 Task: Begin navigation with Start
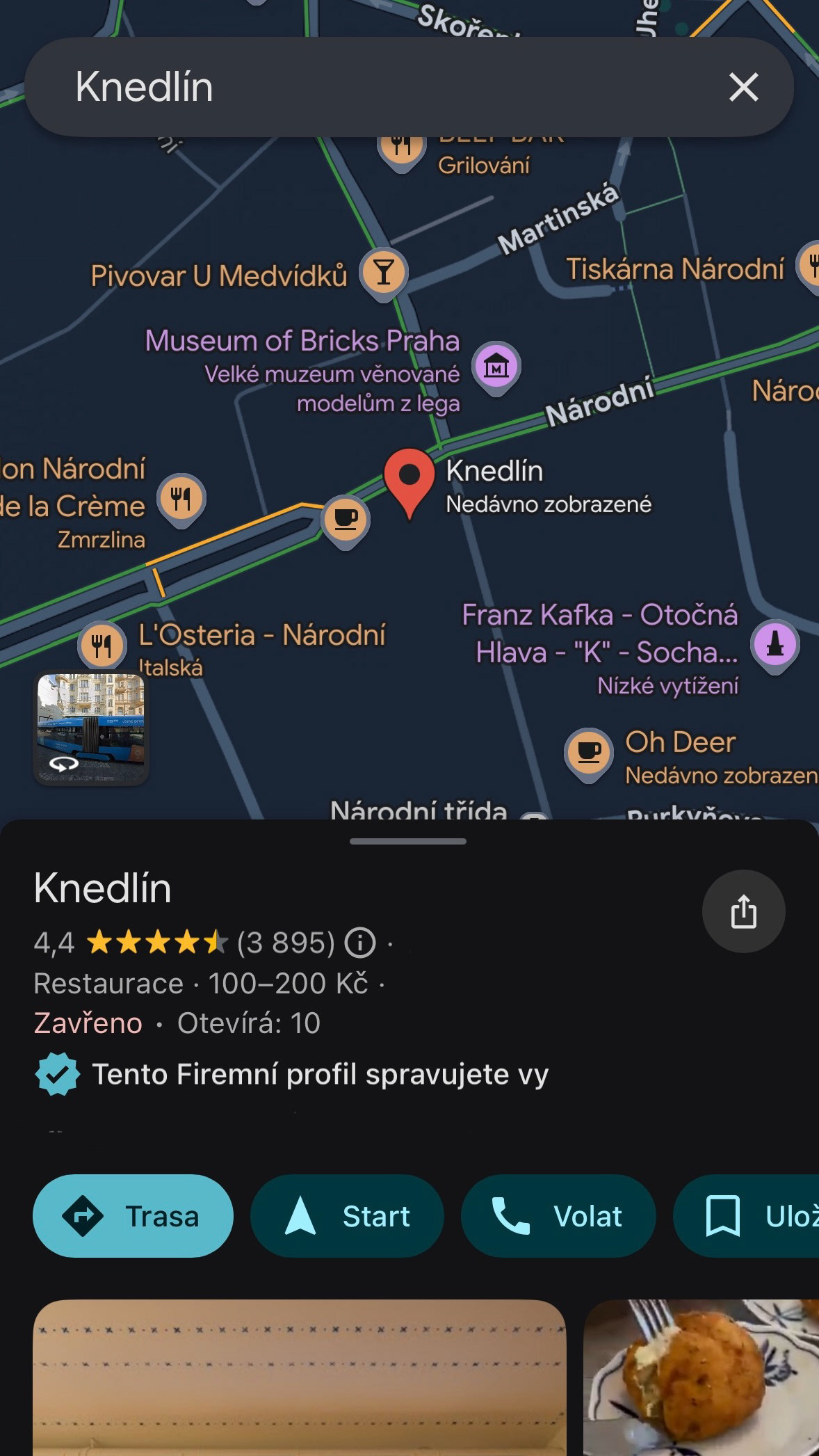click(348, 1216)
